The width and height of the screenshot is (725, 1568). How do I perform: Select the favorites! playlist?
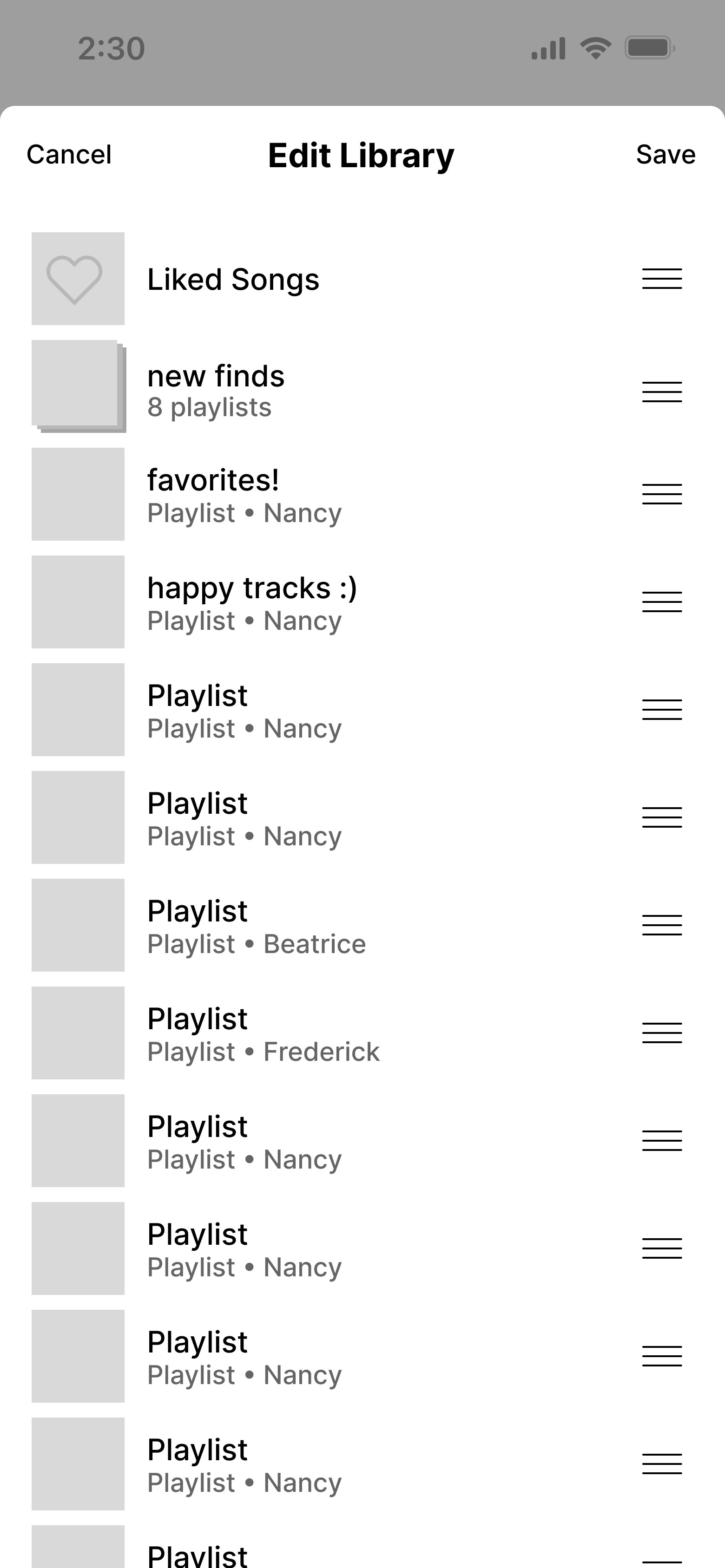click(362, 494)
